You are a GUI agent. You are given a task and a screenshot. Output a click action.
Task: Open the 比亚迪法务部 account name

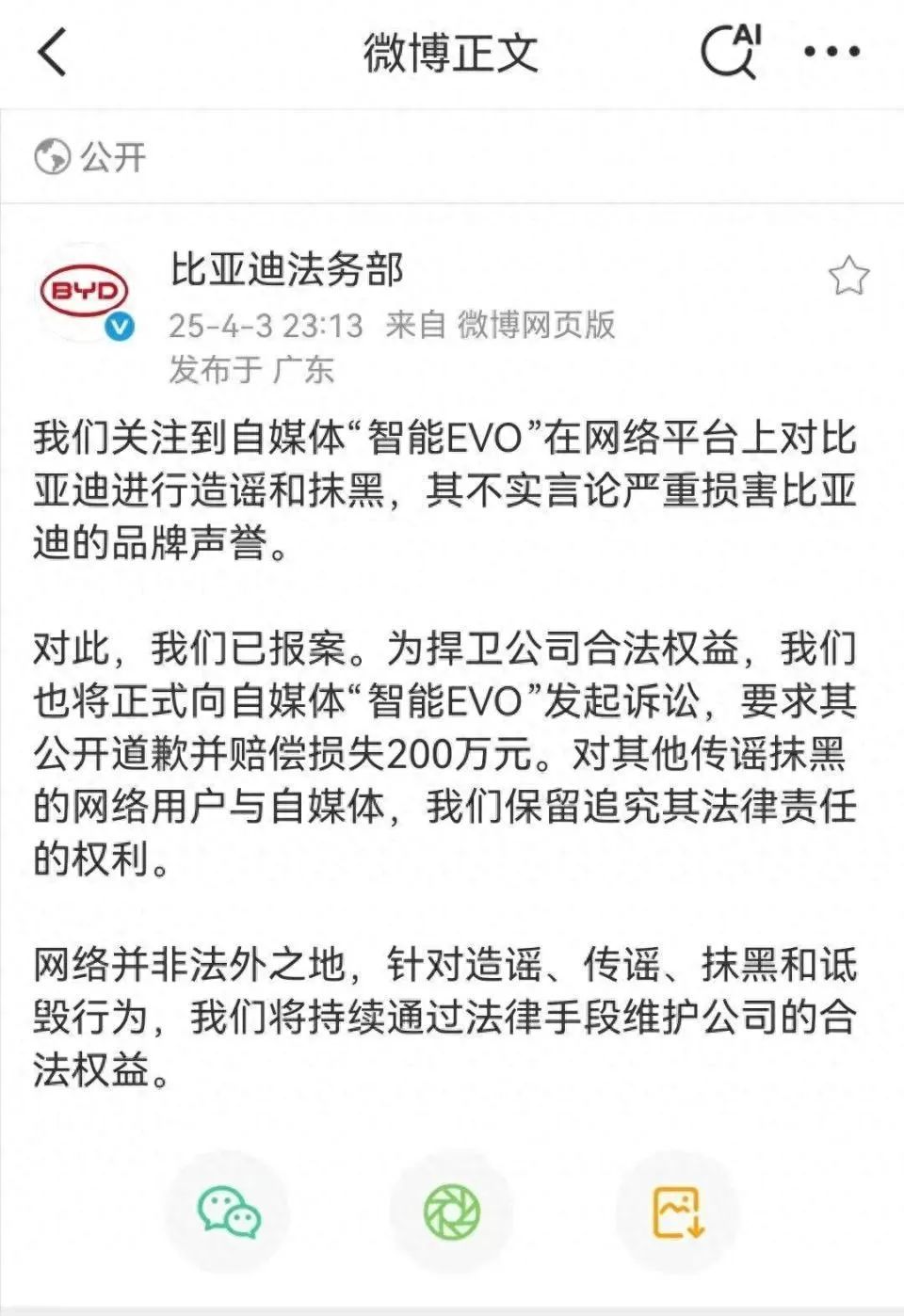click(x=286, y=269)
